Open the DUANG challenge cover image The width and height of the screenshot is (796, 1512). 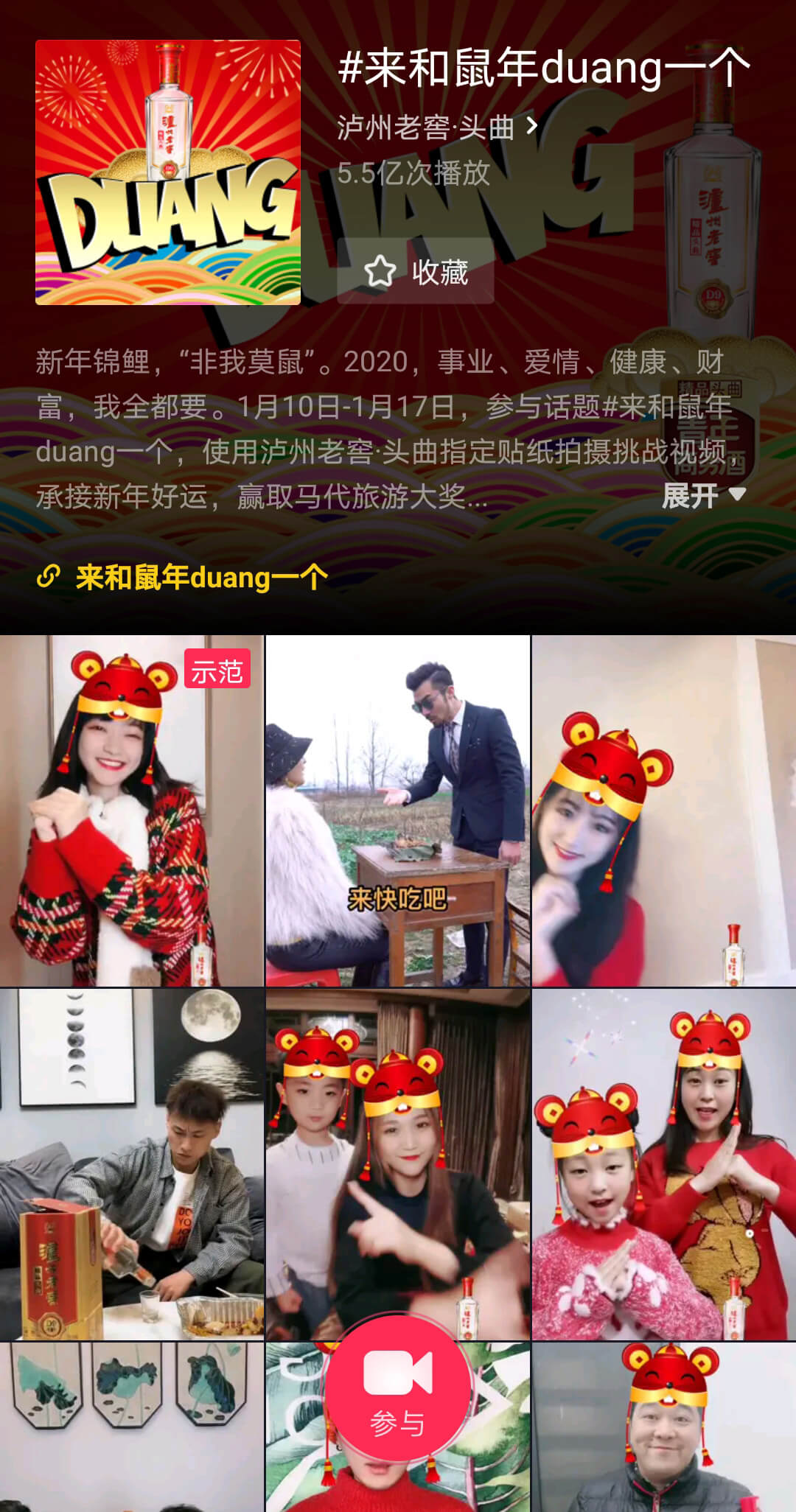click(168, 172)
